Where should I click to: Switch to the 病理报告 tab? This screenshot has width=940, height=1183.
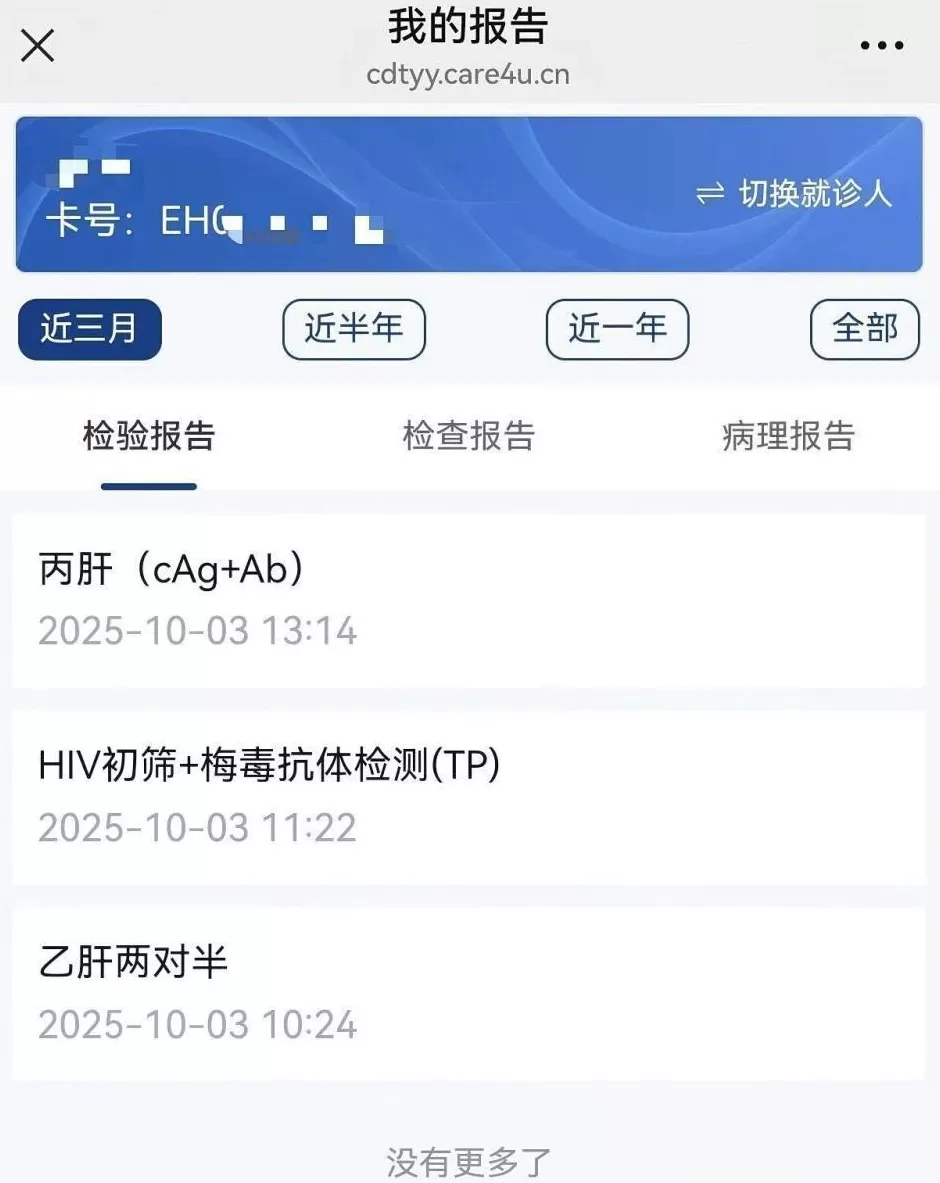(x=786, y=435)
